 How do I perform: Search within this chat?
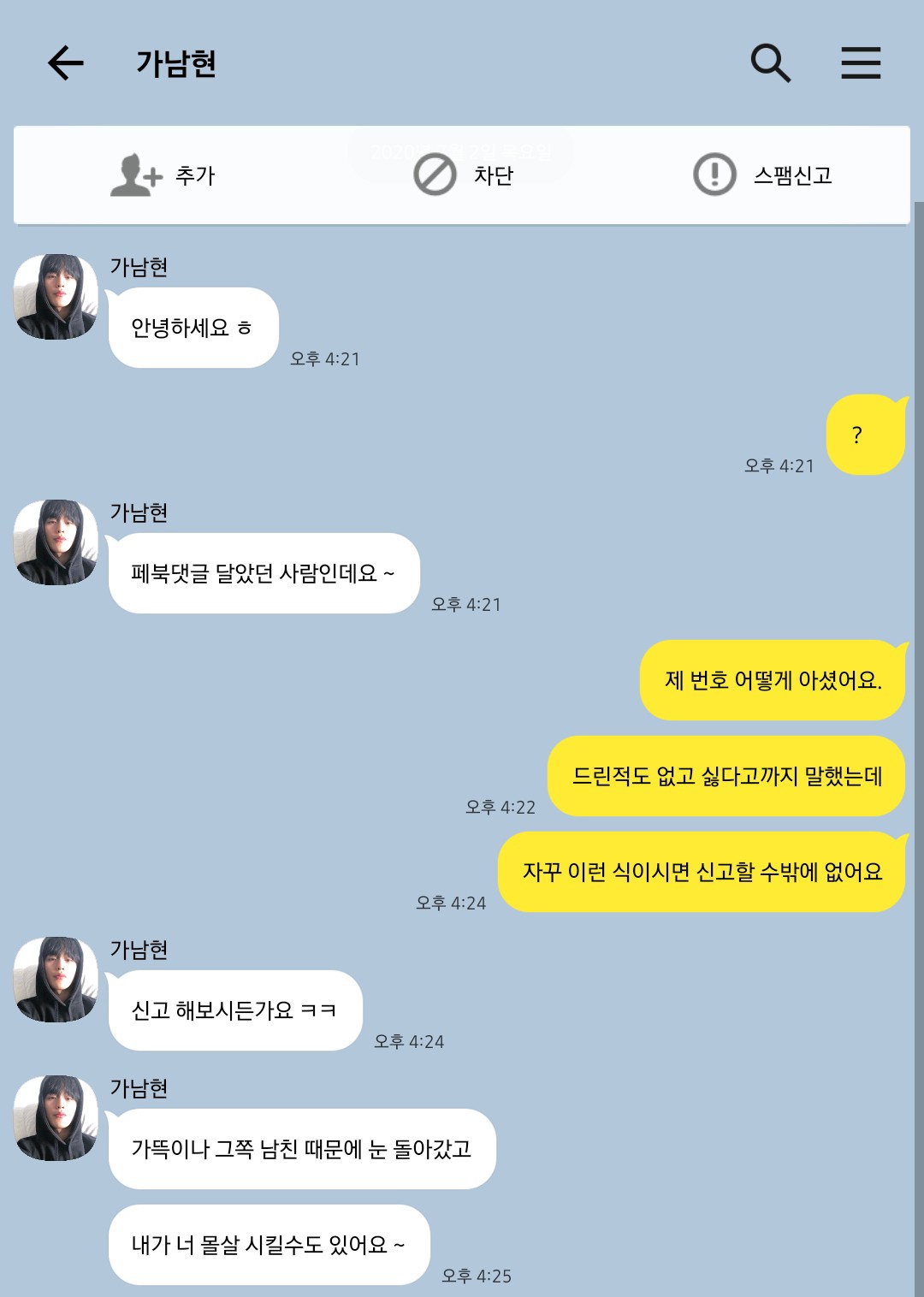[x=770, y=63]
